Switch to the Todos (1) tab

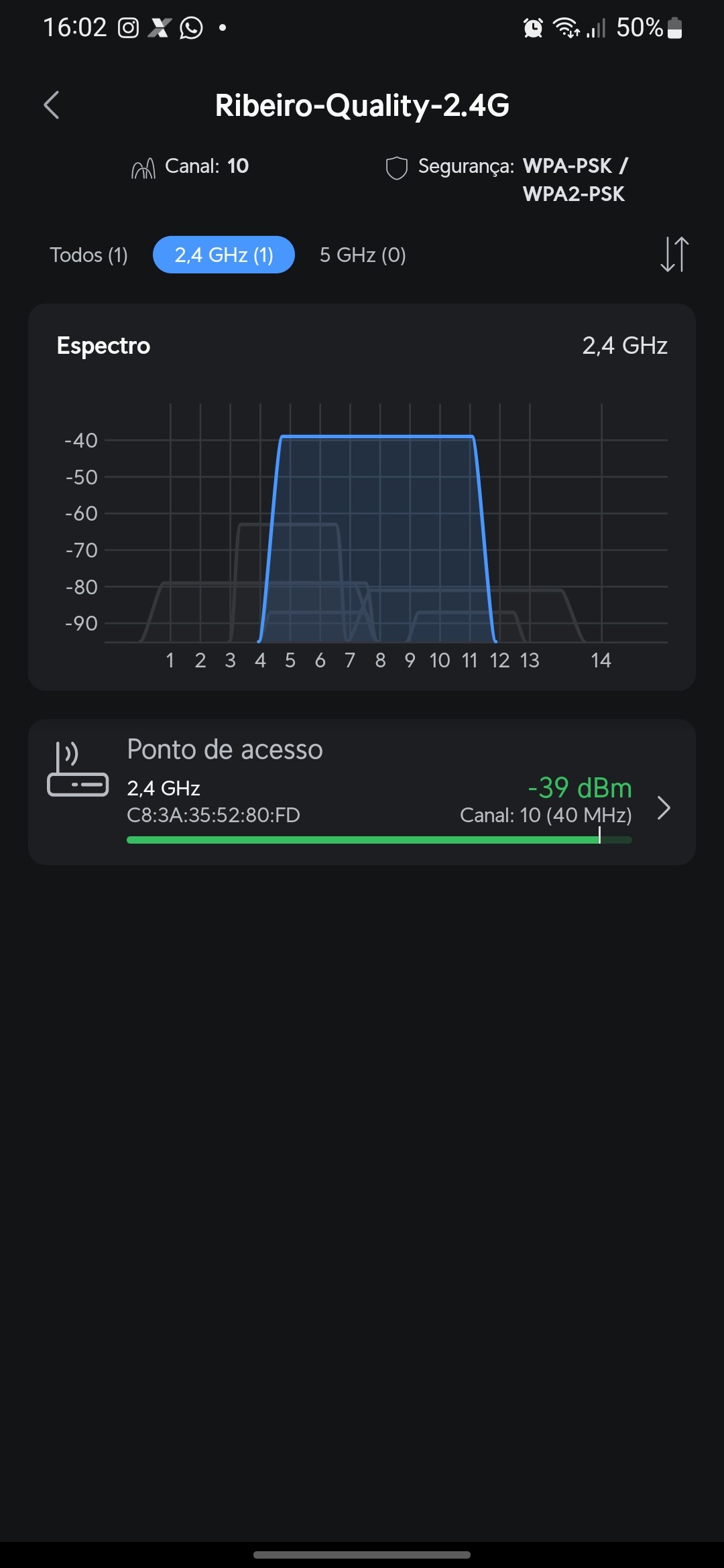click(x=88, y=255)
